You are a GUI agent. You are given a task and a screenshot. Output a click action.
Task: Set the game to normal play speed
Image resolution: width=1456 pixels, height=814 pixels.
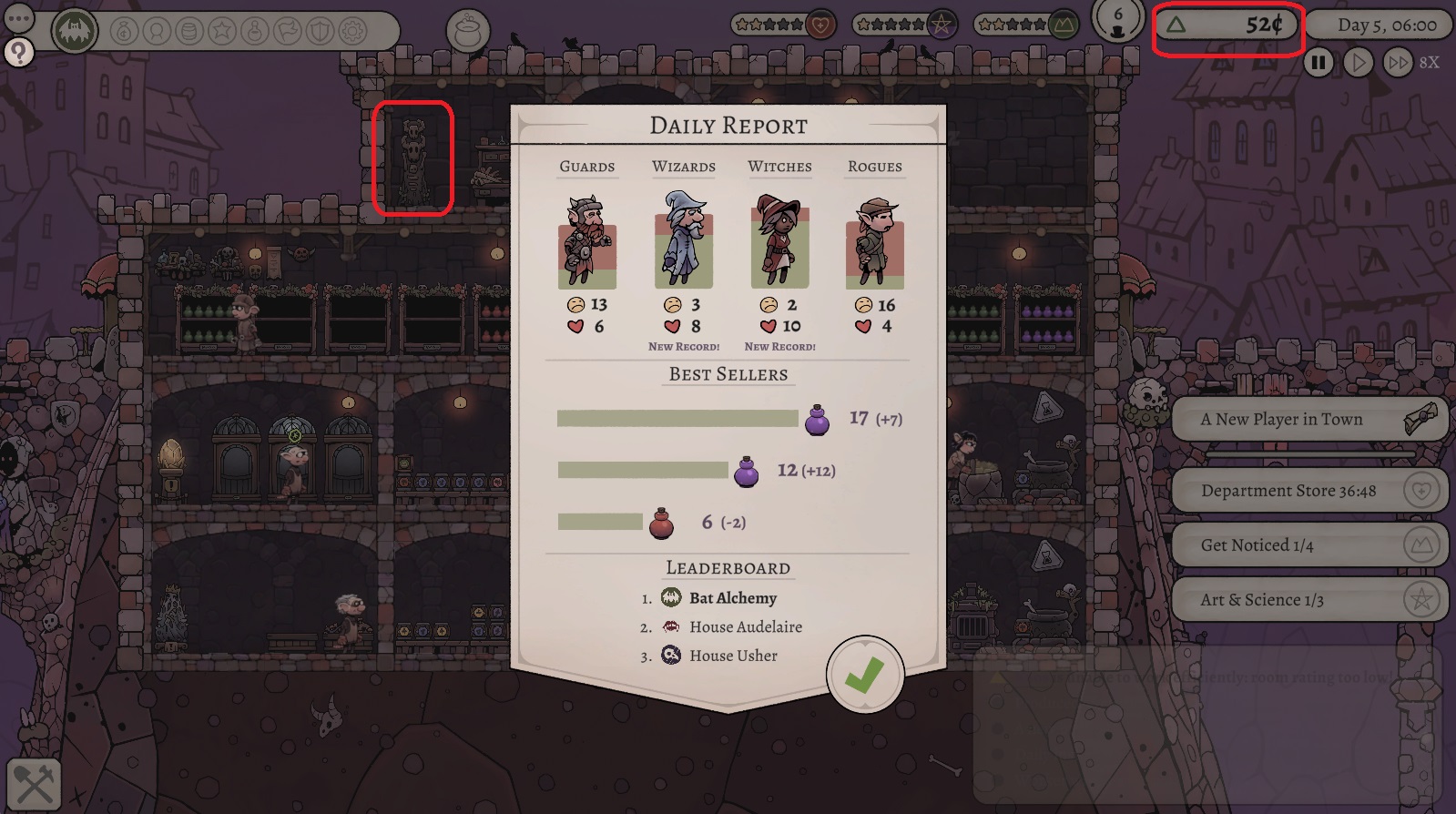click(x=1358, y=63)
